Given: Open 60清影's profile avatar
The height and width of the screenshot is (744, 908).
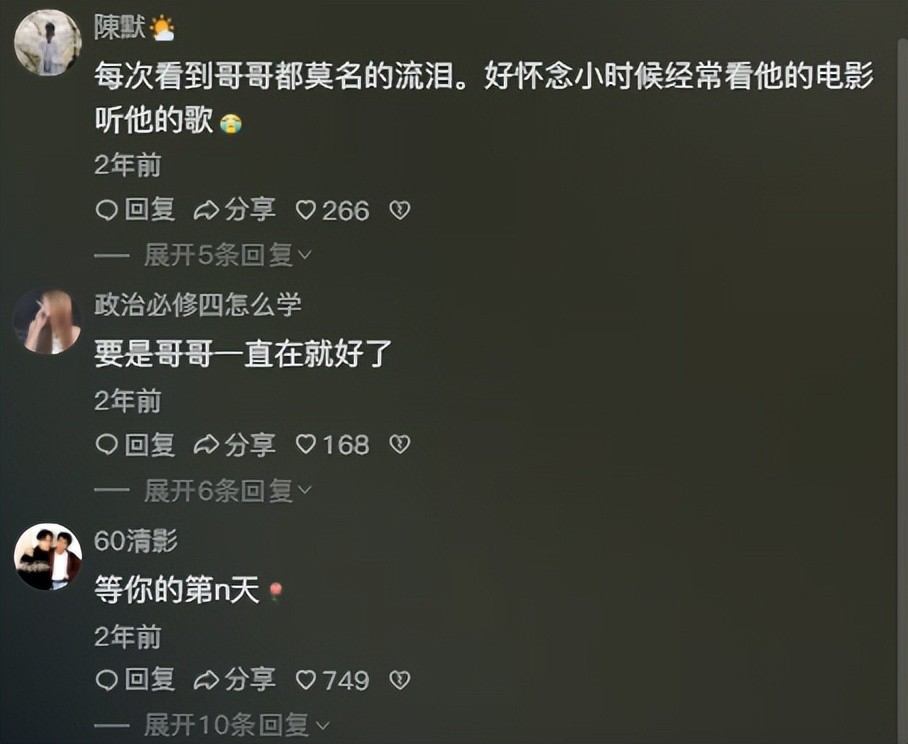Looking at the screenshot, I should (47, 557).
